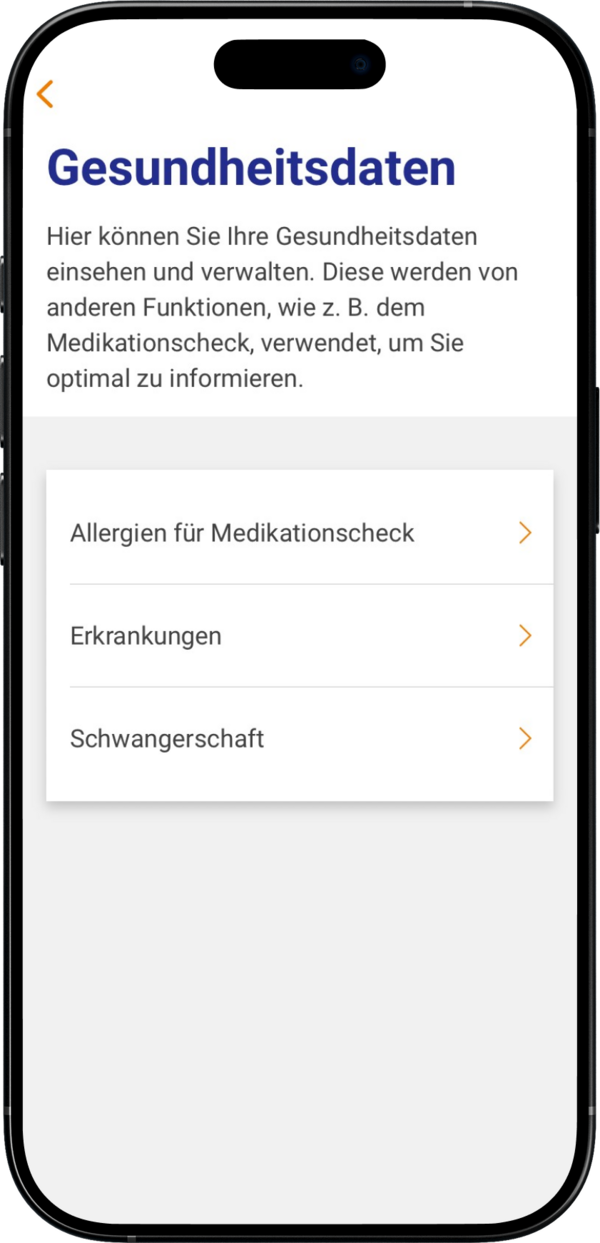This screenshot has height=1243, width=600.
Task: Go back using the orange arrow
Action: point(44,94)
